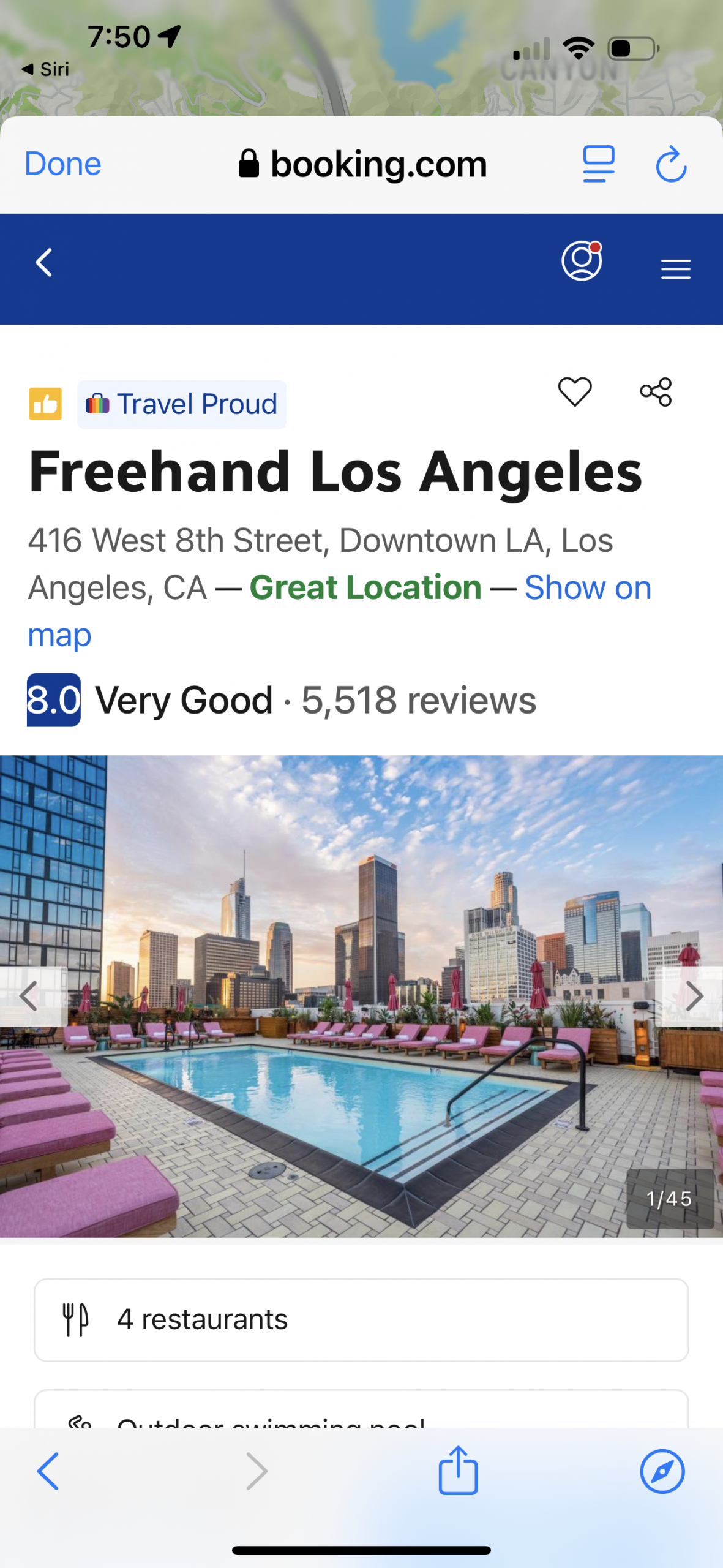Tap Done to close the browser view
723x1568 pixels.
pyautogui.click(x=62, y=164)
